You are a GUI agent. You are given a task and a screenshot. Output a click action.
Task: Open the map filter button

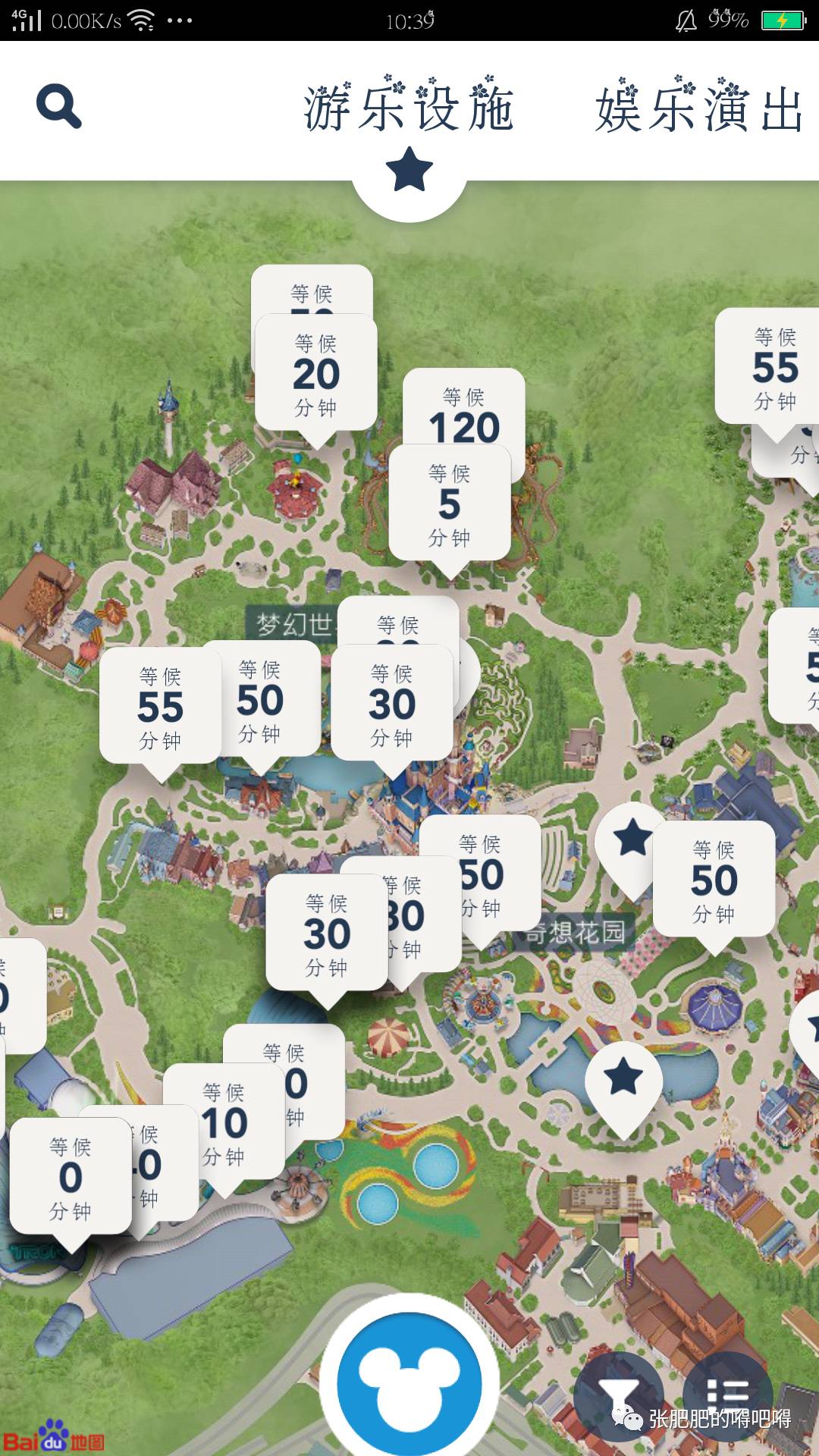[x=619, y=1394]
